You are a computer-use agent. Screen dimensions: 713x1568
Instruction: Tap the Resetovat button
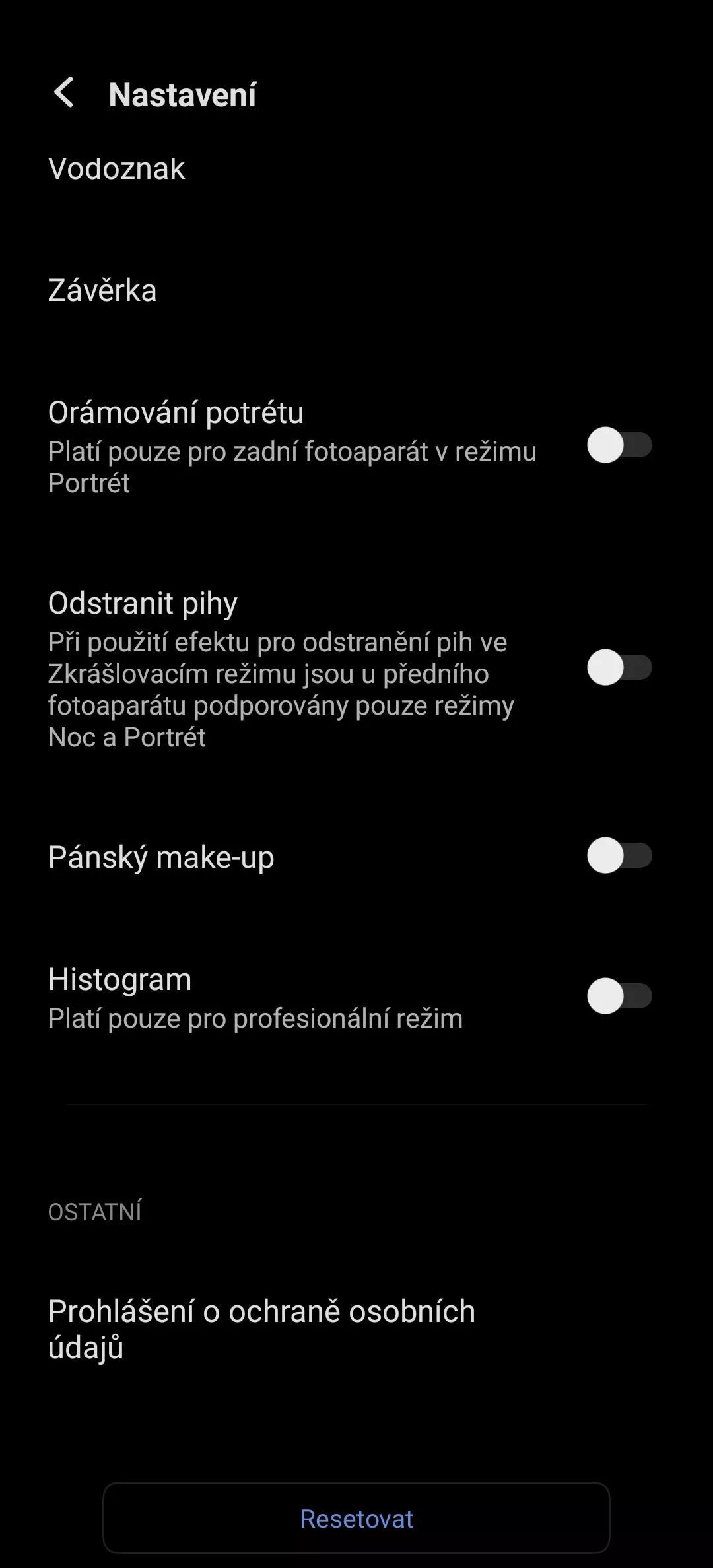(x=356, y=1518)
